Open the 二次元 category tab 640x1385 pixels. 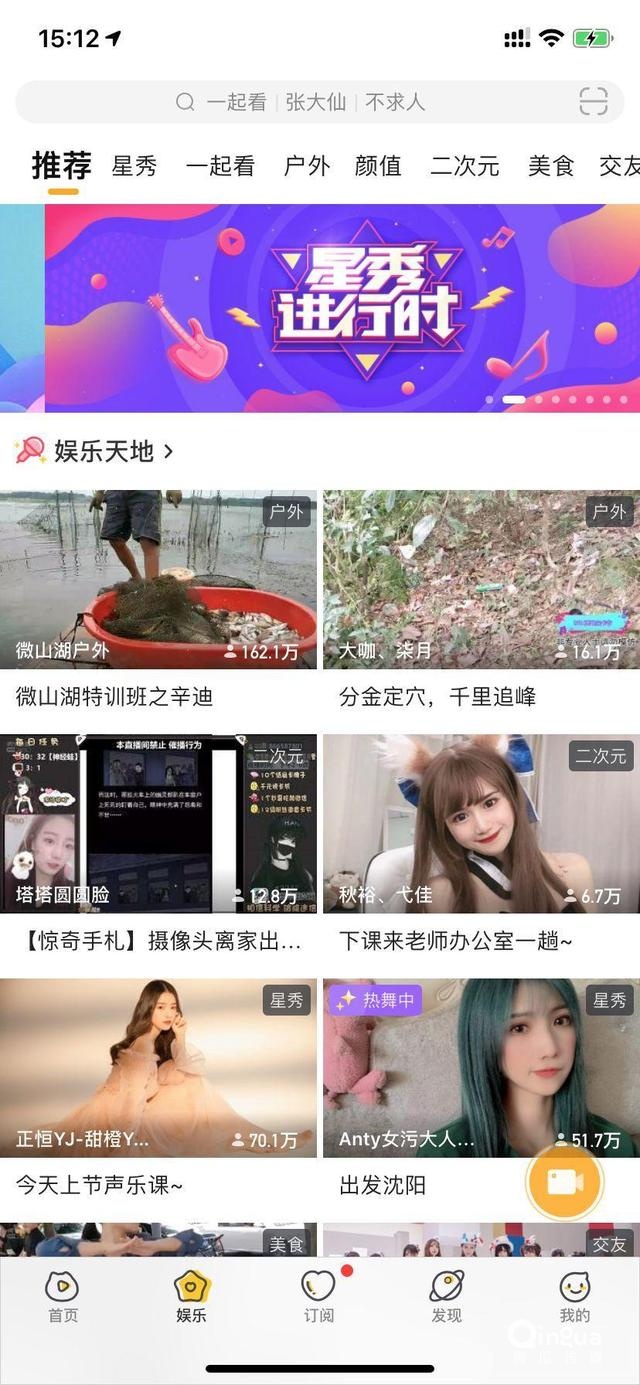click(464, 166)
